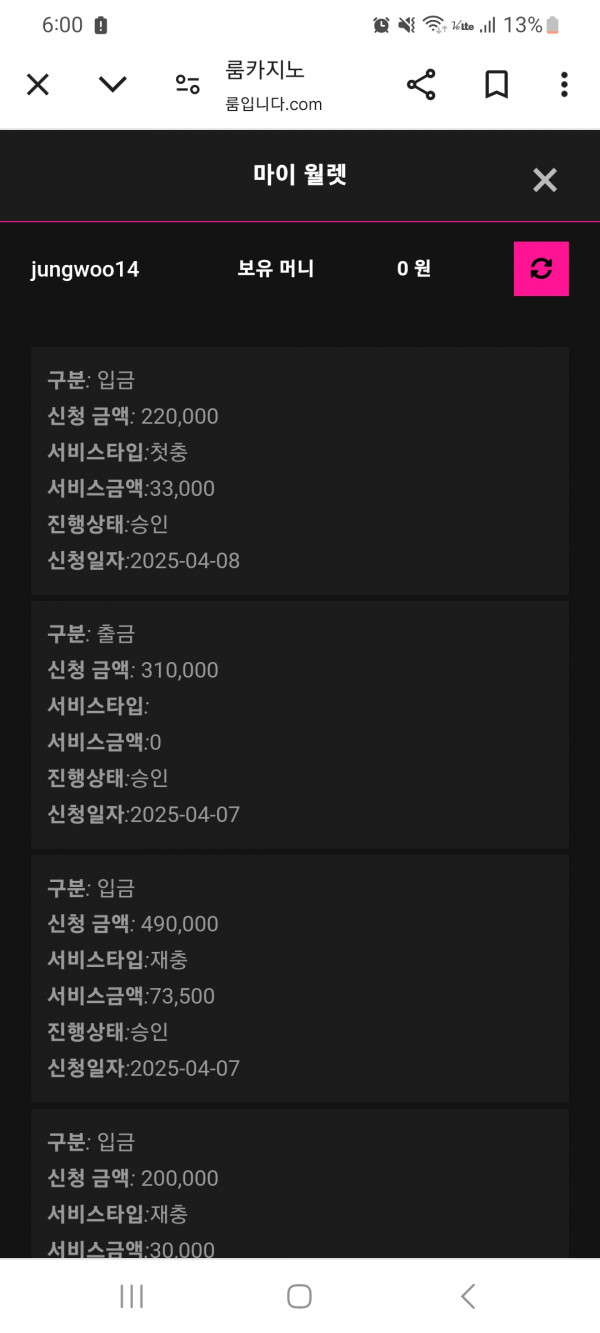The width and height of the screenshot is (600, 1333).
Task: Minimize the tab with the down chevron
Action: click(113, 85)
